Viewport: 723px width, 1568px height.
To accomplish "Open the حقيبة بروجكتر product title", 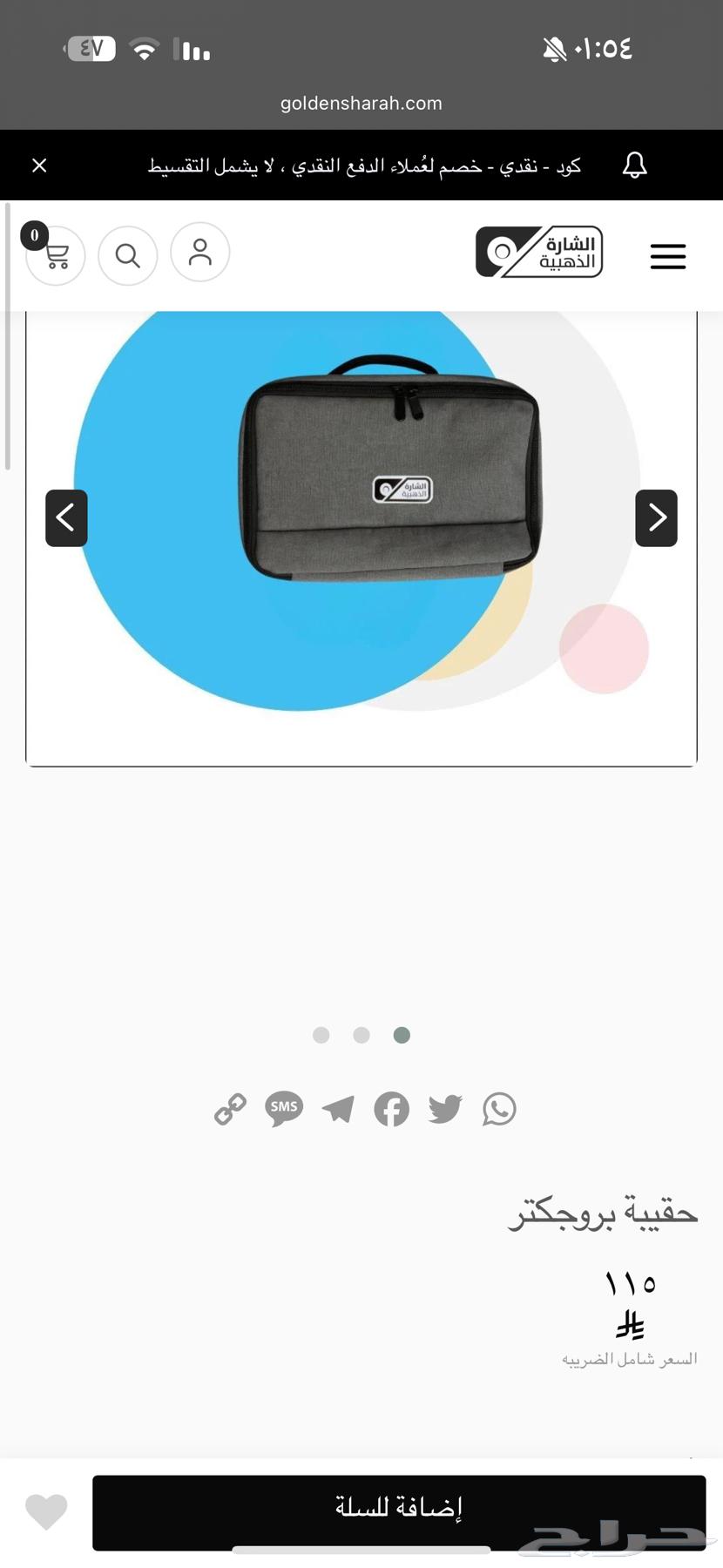I will [x=602, y=1213].
